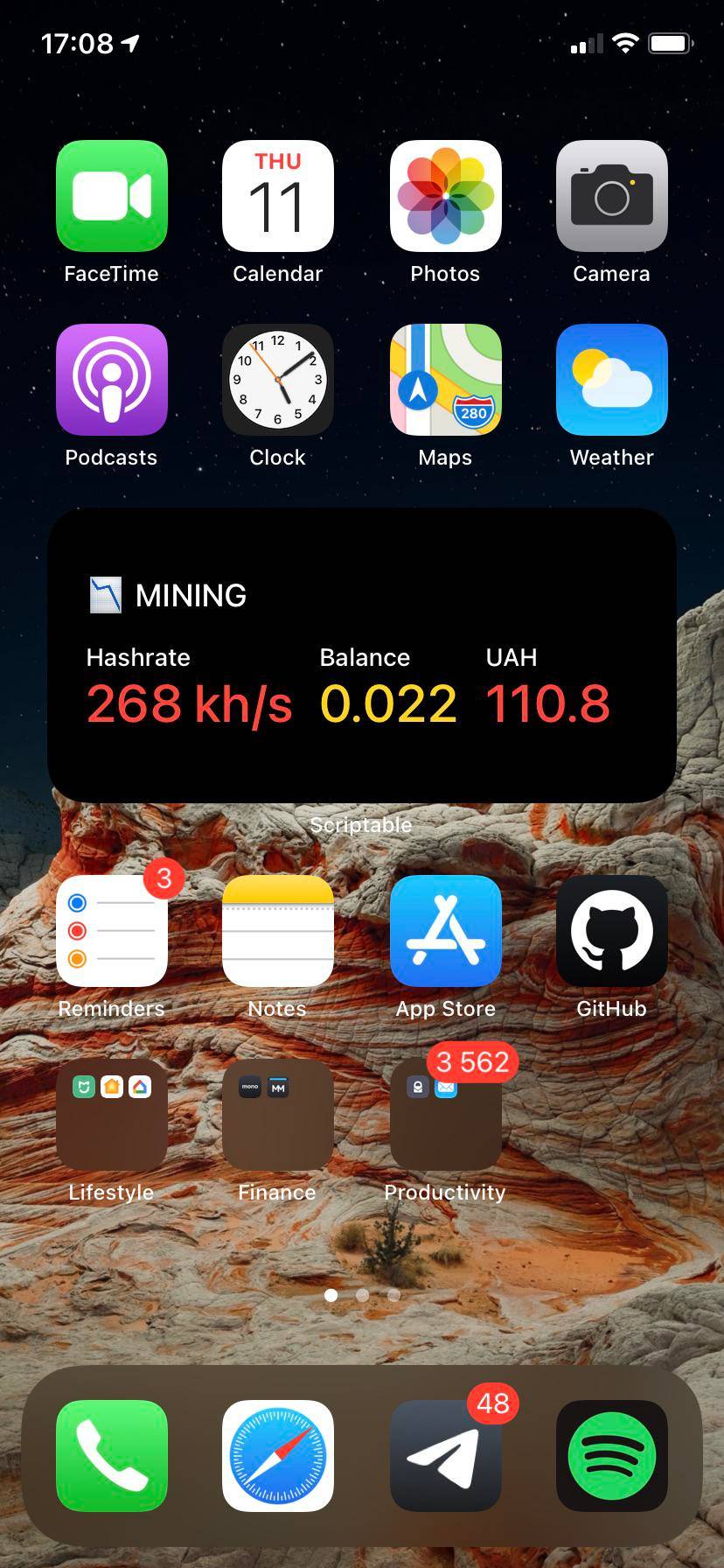Open the Phone app from the dock
The width and height of the screenshot is (724, 1568).
click(x=111, y=1455)
